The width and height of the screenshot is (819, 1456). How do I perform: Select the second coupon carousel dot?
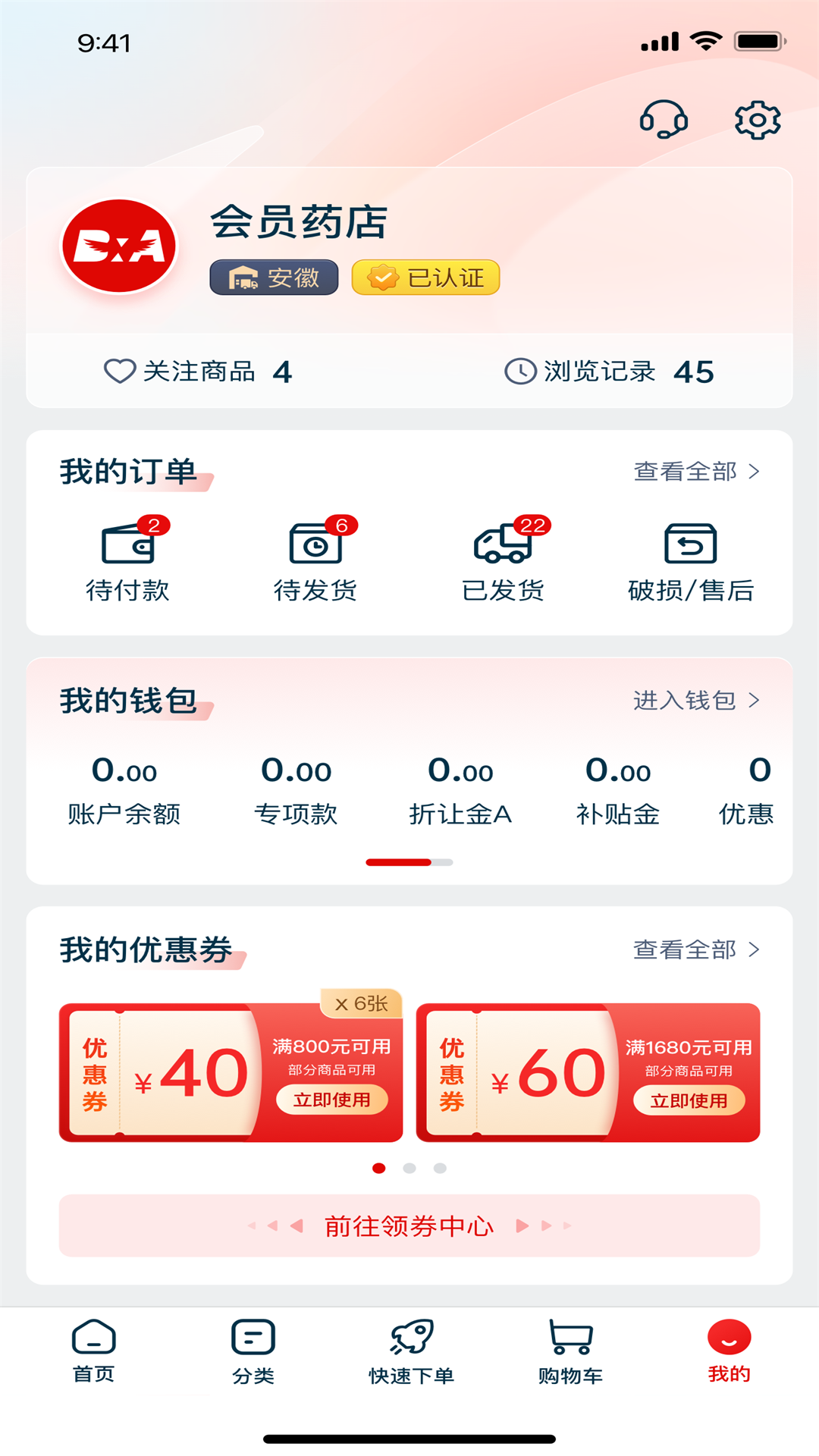click(x=409, y=1169)
